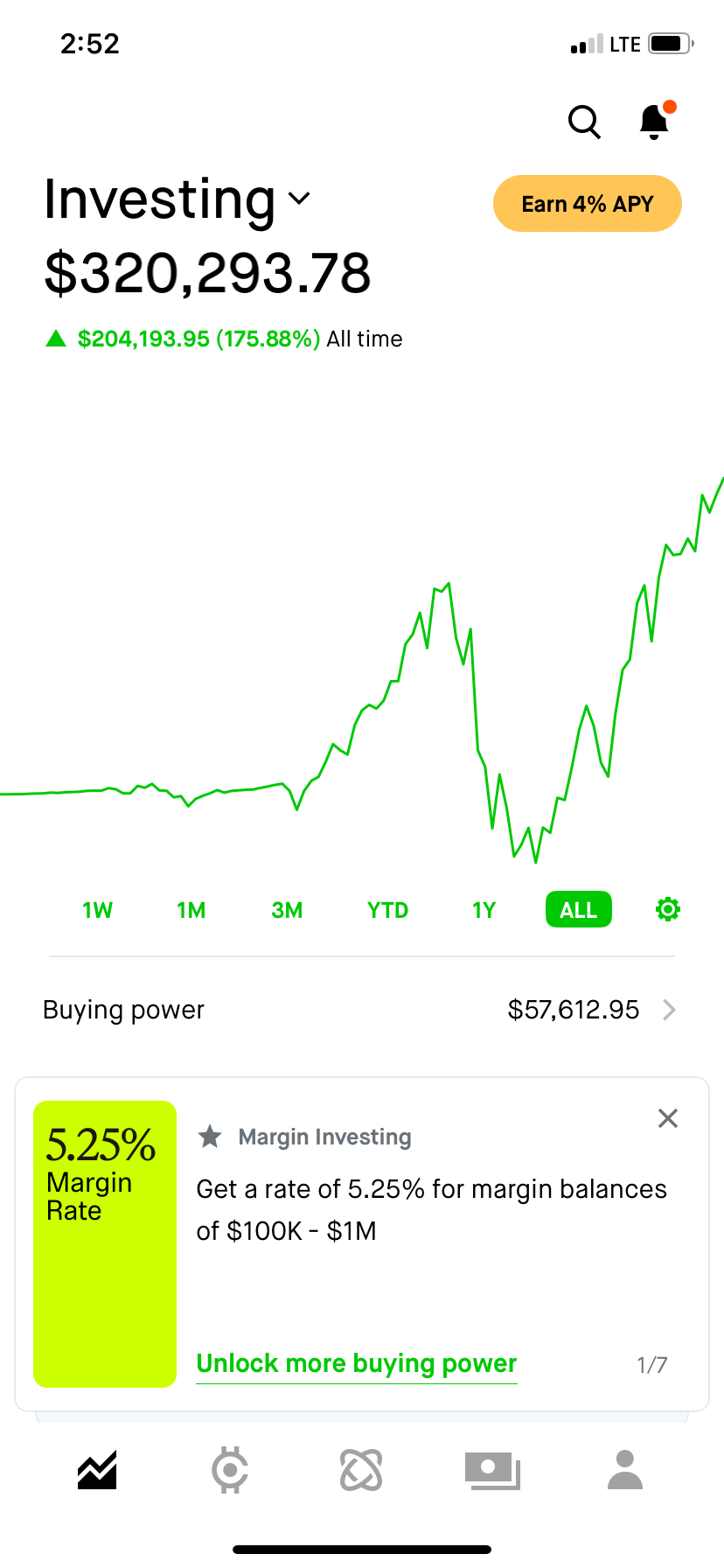Switch chart to 1M range
Image resolution: width=724 pixels, height=1568 pixels.
(191, 910)
